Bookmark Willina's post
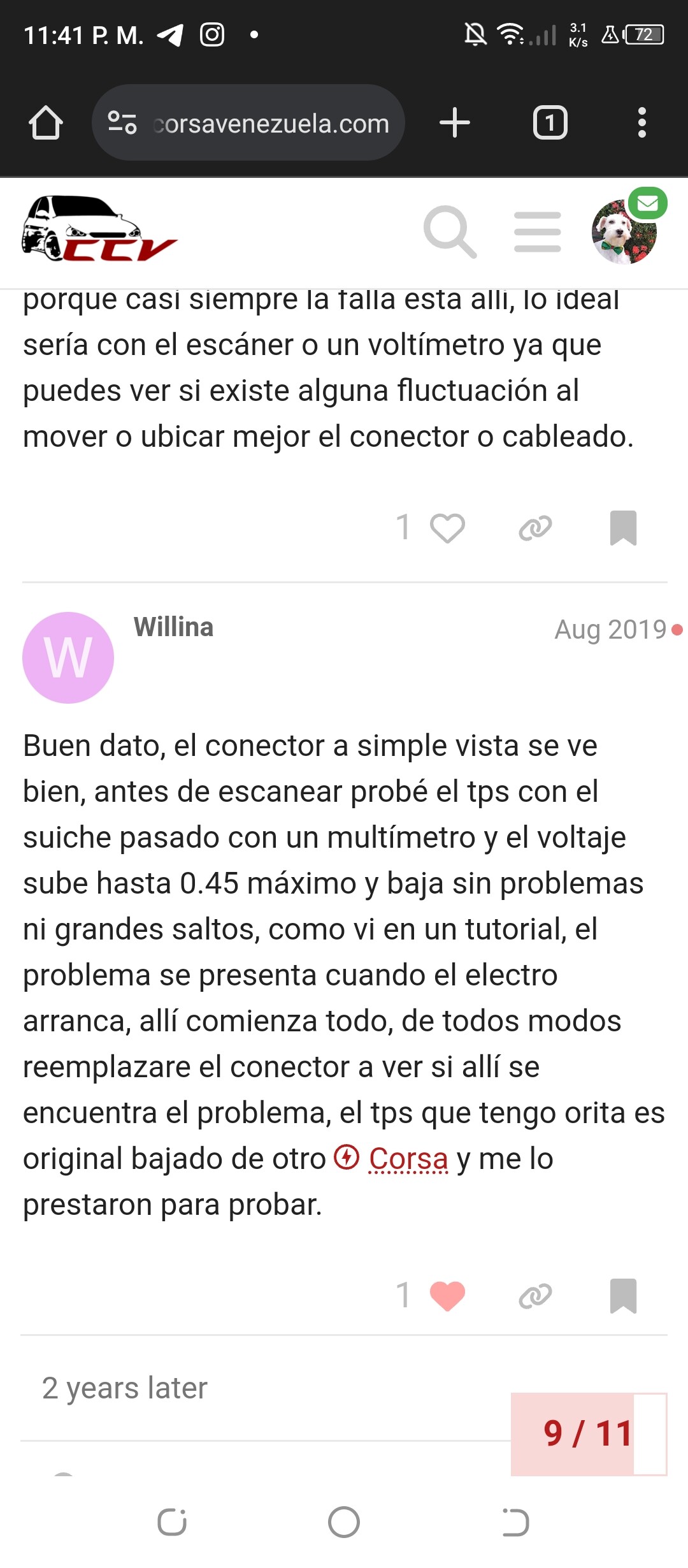Screen dimensions: 688x1568 623,1296
